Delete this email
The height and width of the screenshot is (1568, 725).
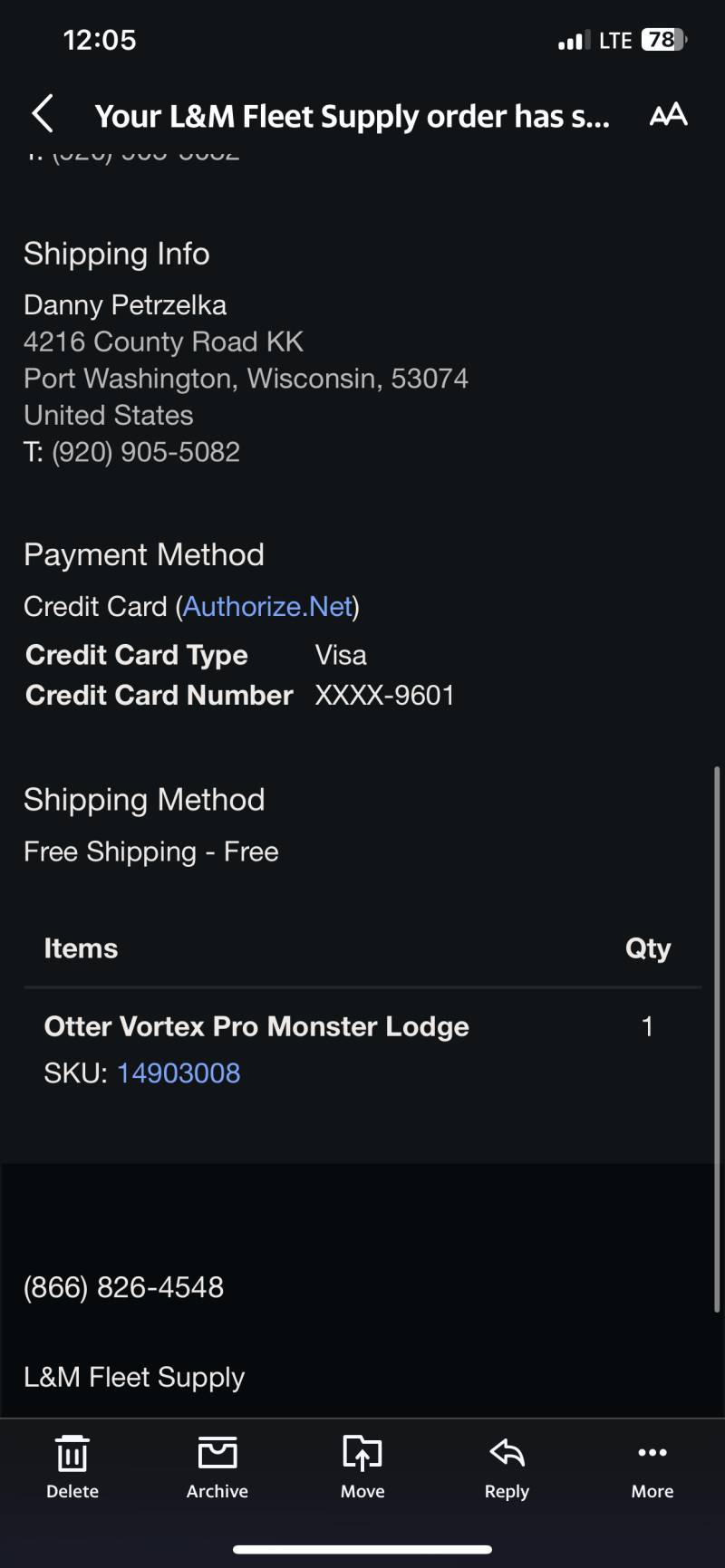click(72, 1467)
